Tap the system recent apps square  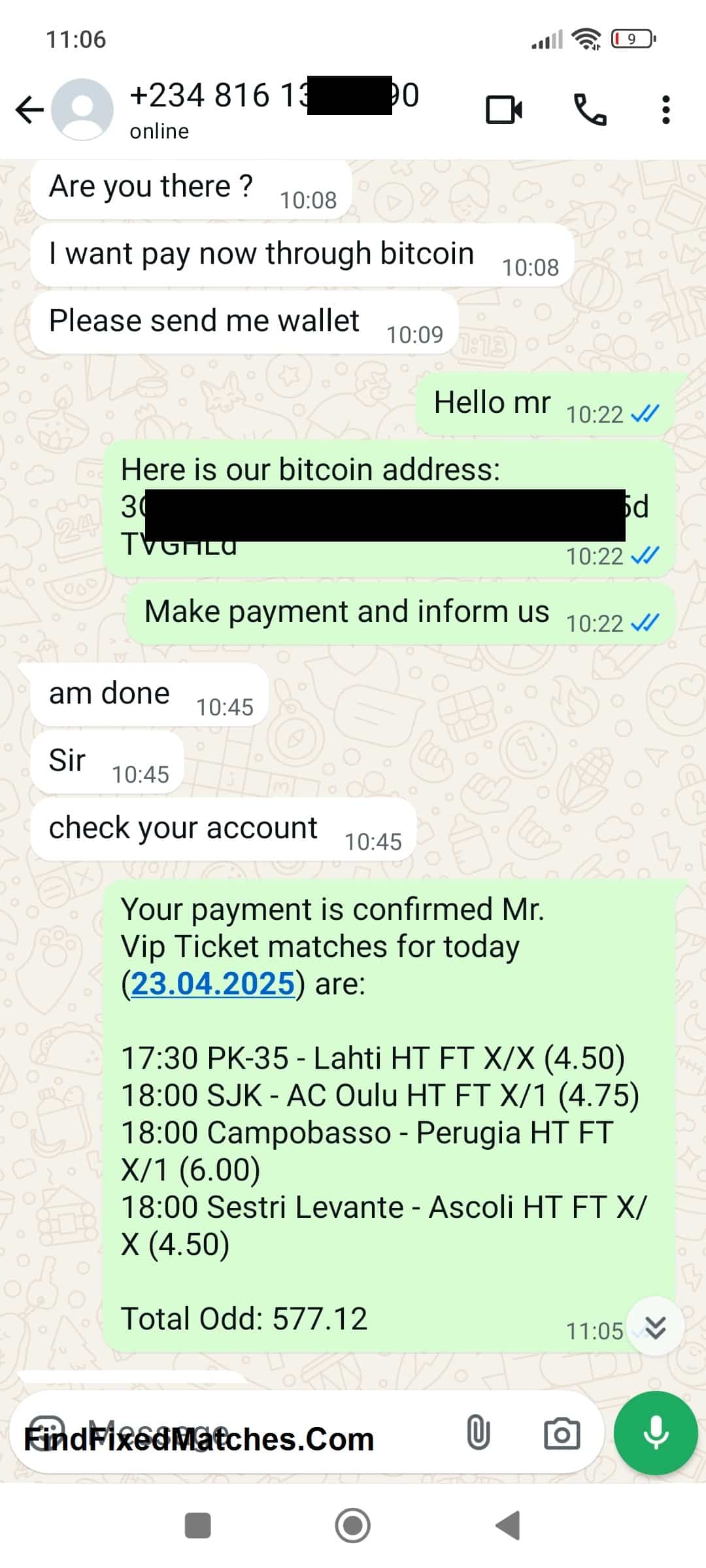[198, 1526]
